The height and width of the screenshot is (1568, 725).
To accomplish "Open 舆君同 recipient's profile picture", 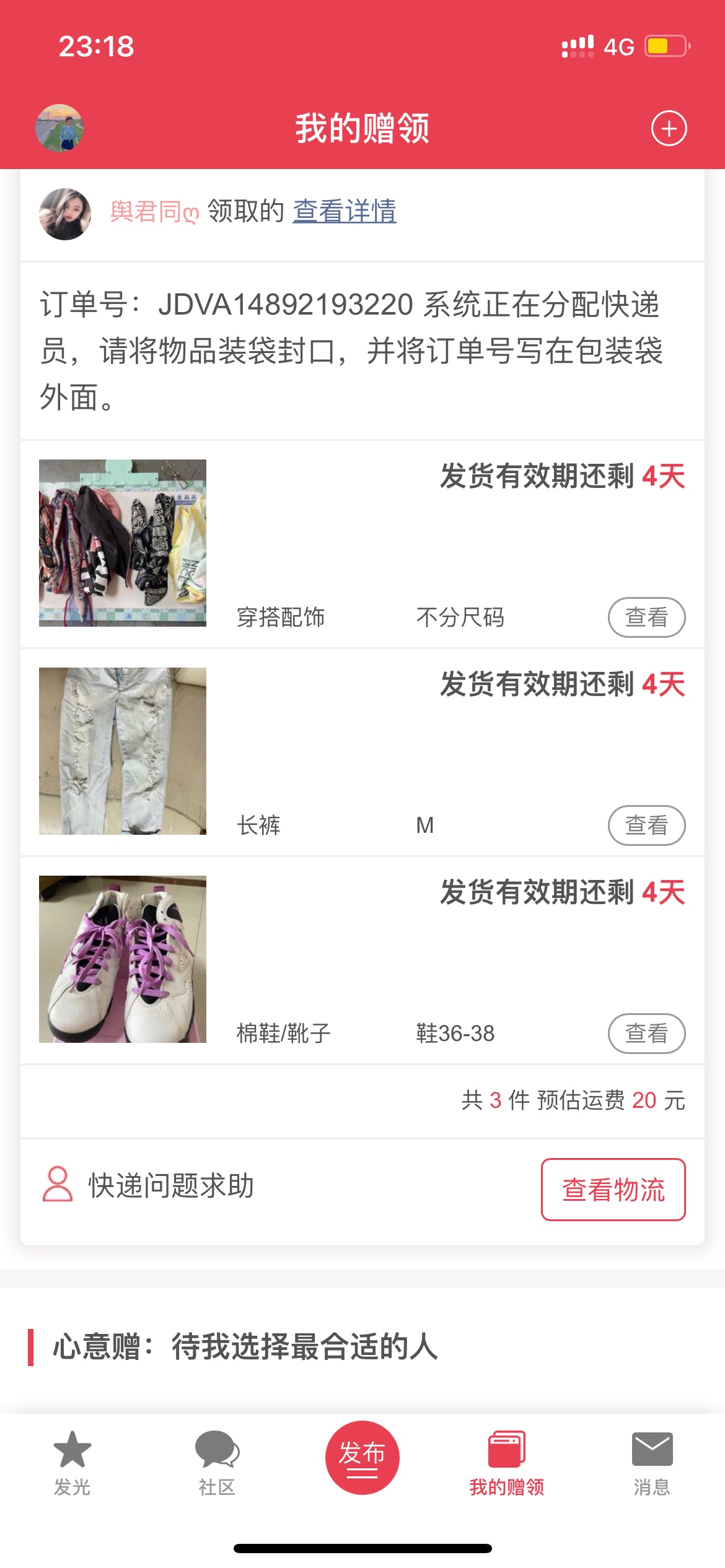I will point(65,214).
